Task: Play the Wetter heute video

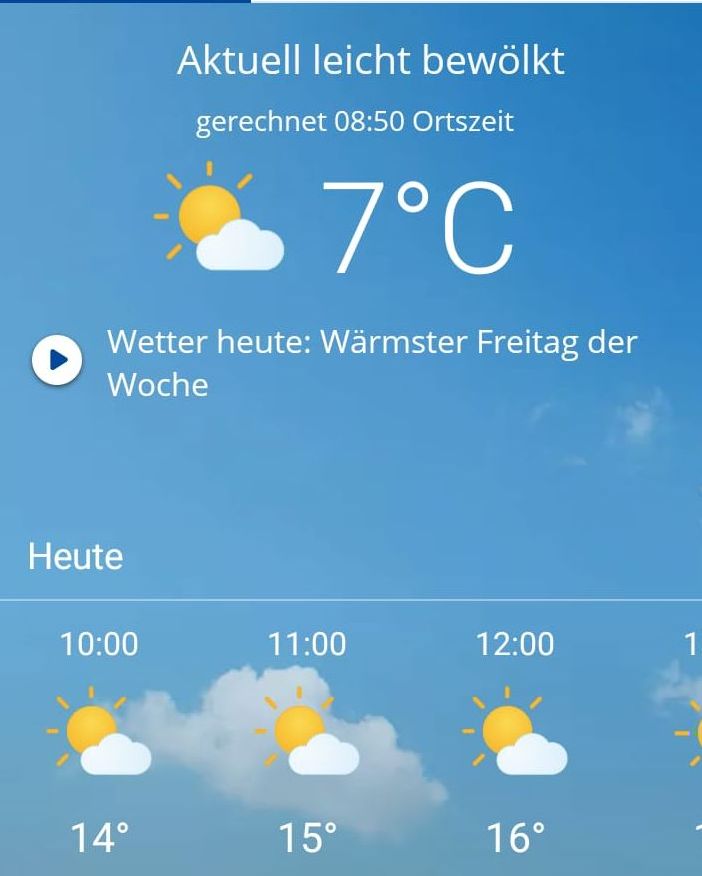Action: click(57, 360)
